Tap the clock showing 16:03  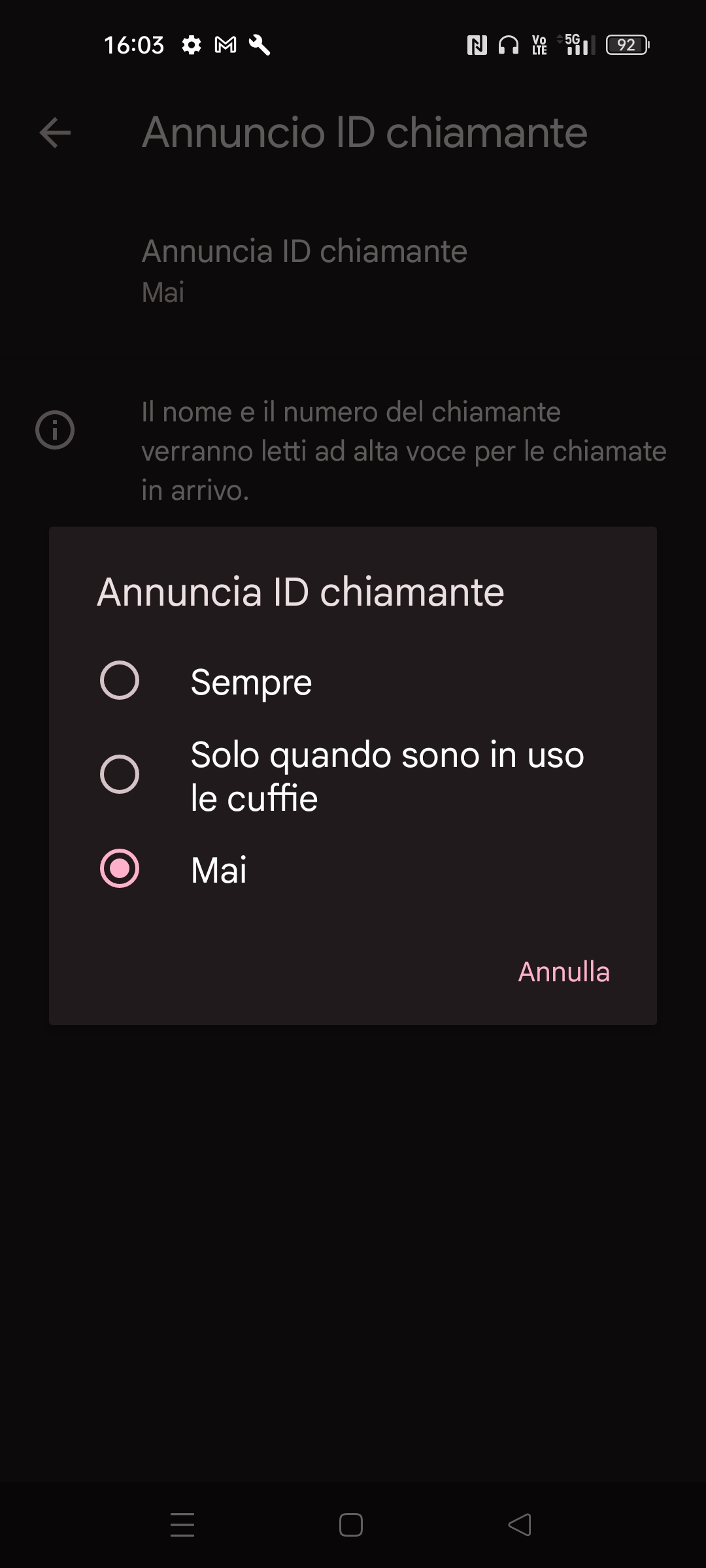coord(134,44)
